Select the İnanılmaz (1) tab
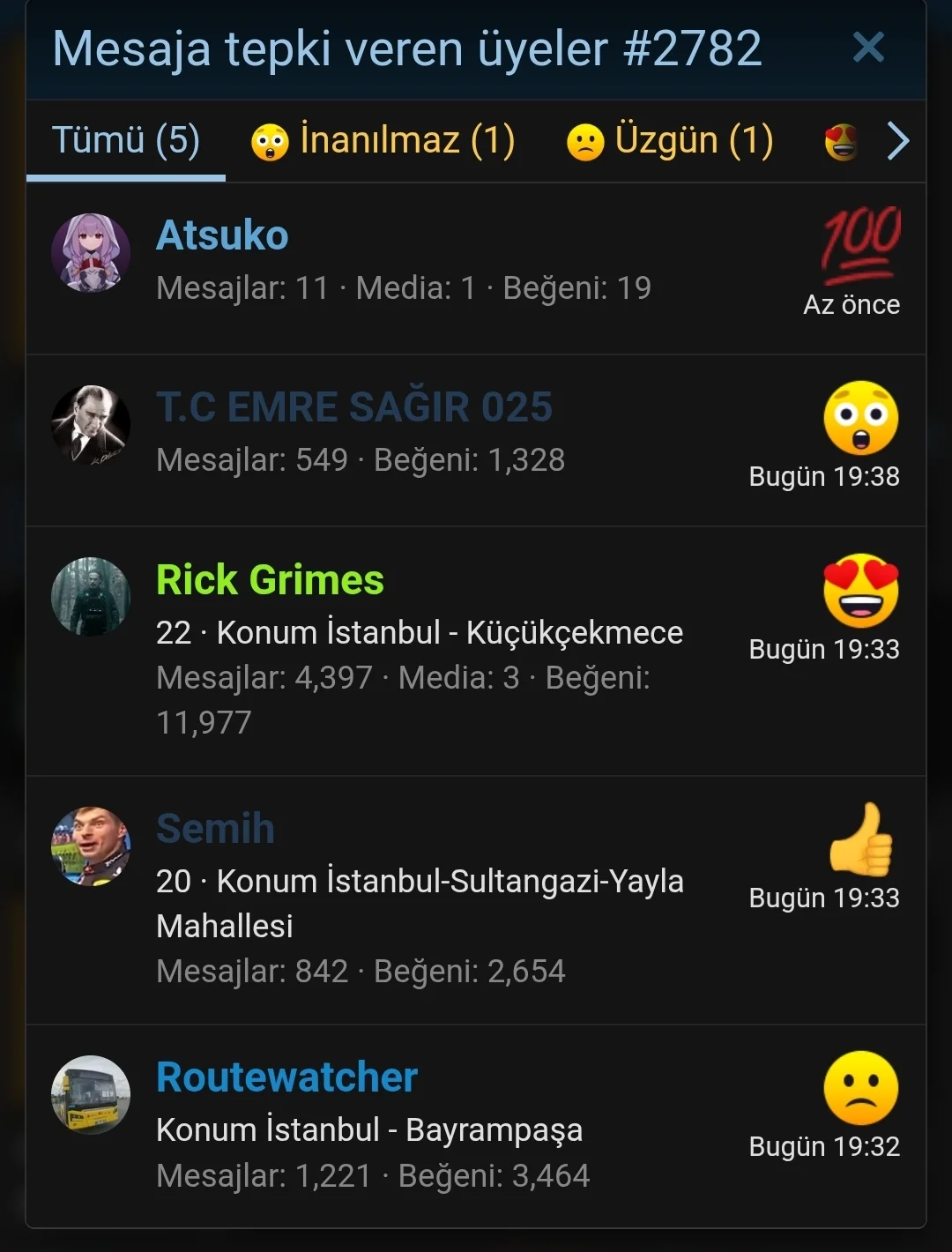Screen dimensions: 952x1252 pyautogui.click(x=383, y=140)
